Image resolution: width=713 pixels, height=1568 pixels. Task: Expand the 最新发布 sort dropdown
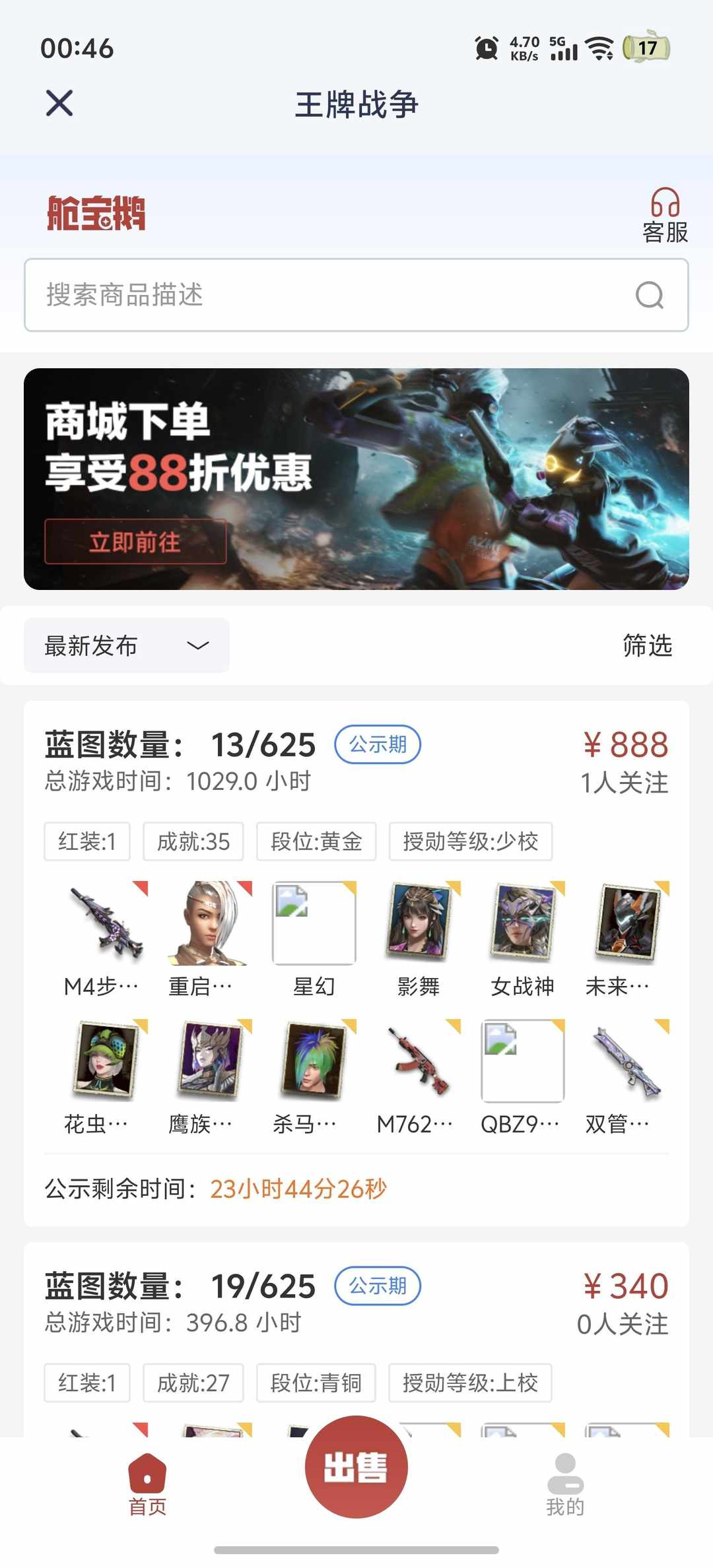tap(125, 645)
